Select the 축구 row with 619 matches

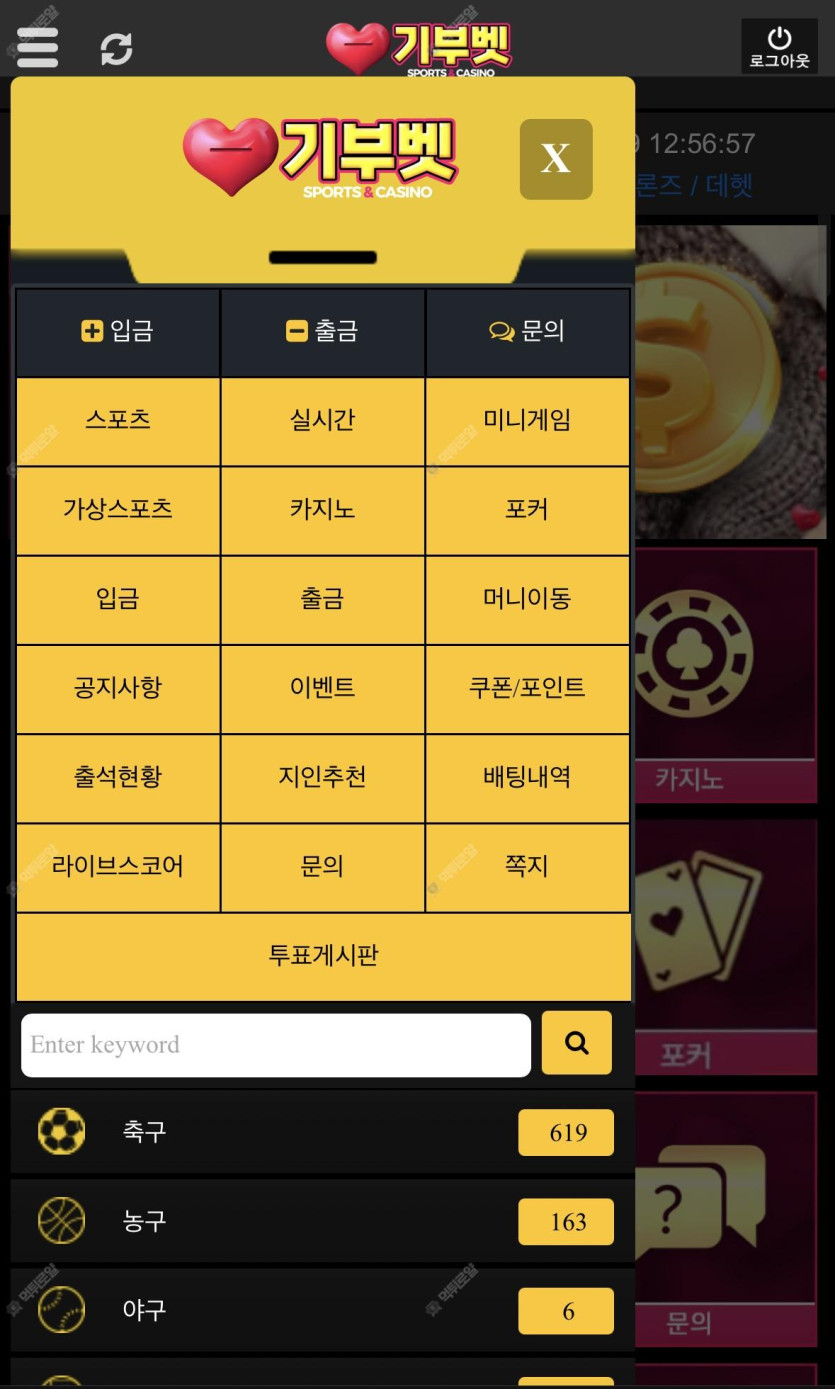pyautogui.click(x=322, y=1132)
